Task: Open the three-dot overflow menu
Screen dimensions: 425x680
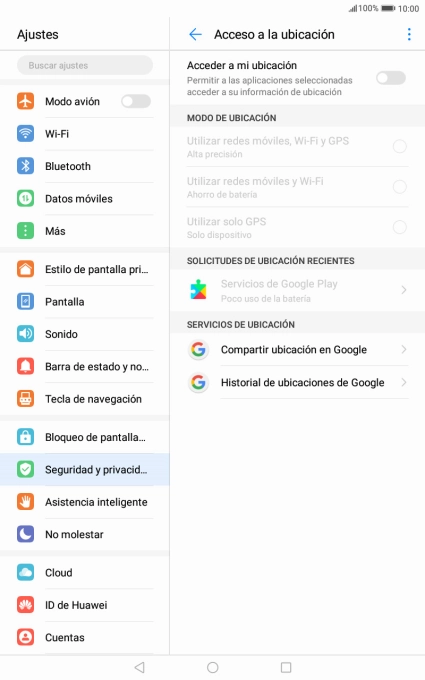Action: [409, 34]
